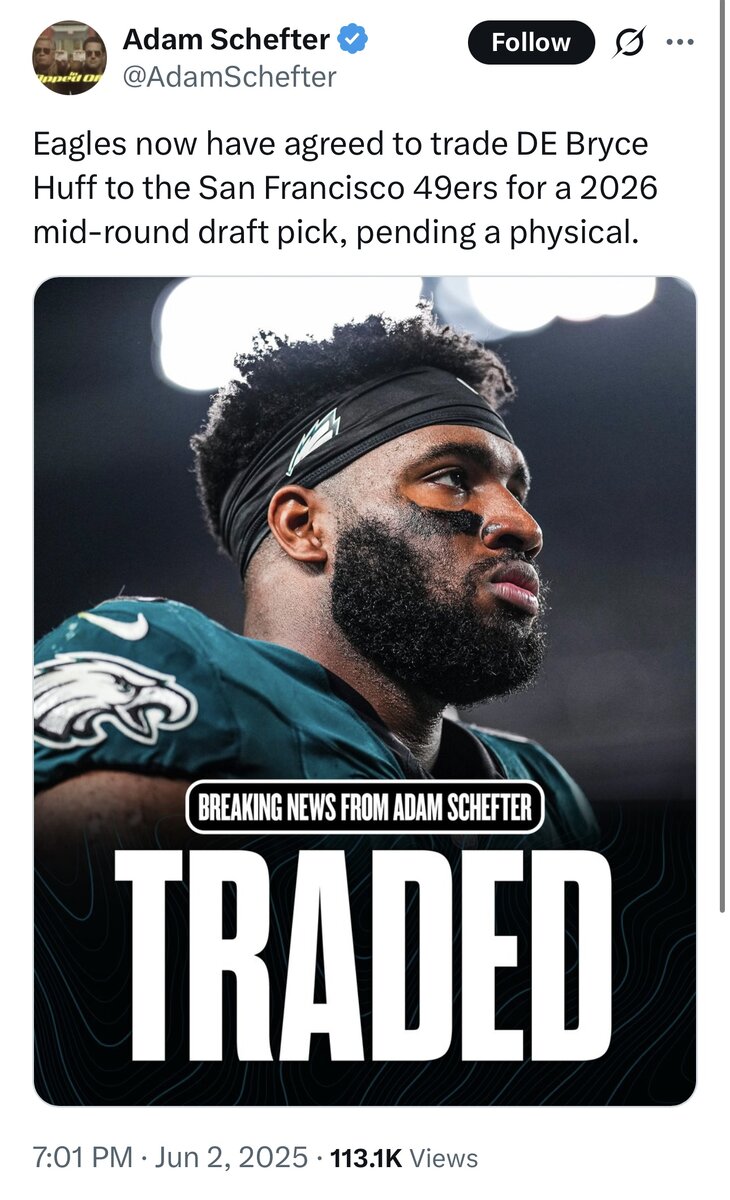Follow Adam Schefter
Image resolution: width=730 pixels, height=1200 pixels.
530,43
